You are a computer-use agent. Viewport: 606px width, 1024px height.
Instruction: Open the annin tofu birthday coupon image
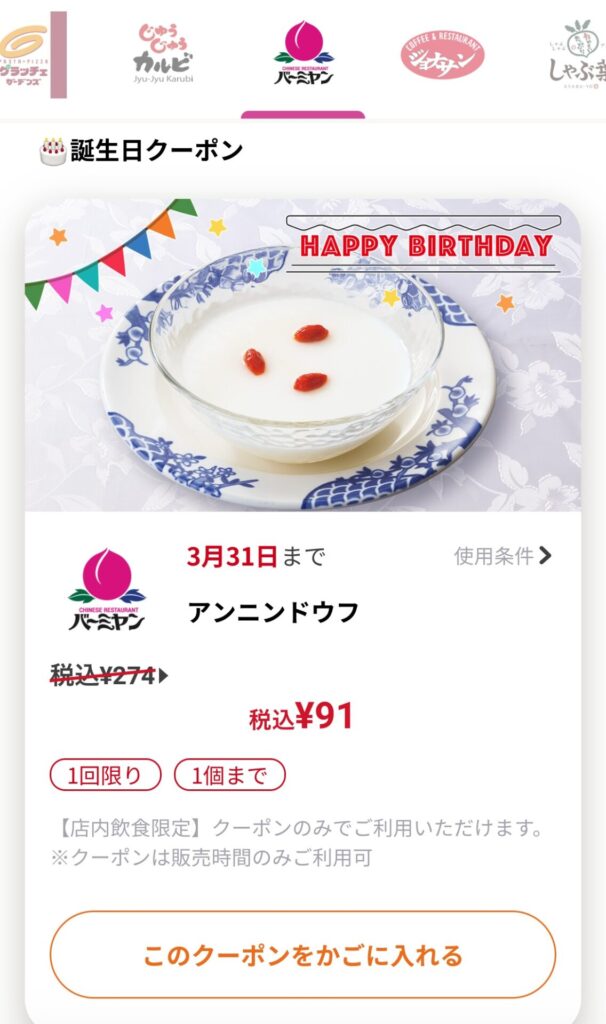coord(303,355)
